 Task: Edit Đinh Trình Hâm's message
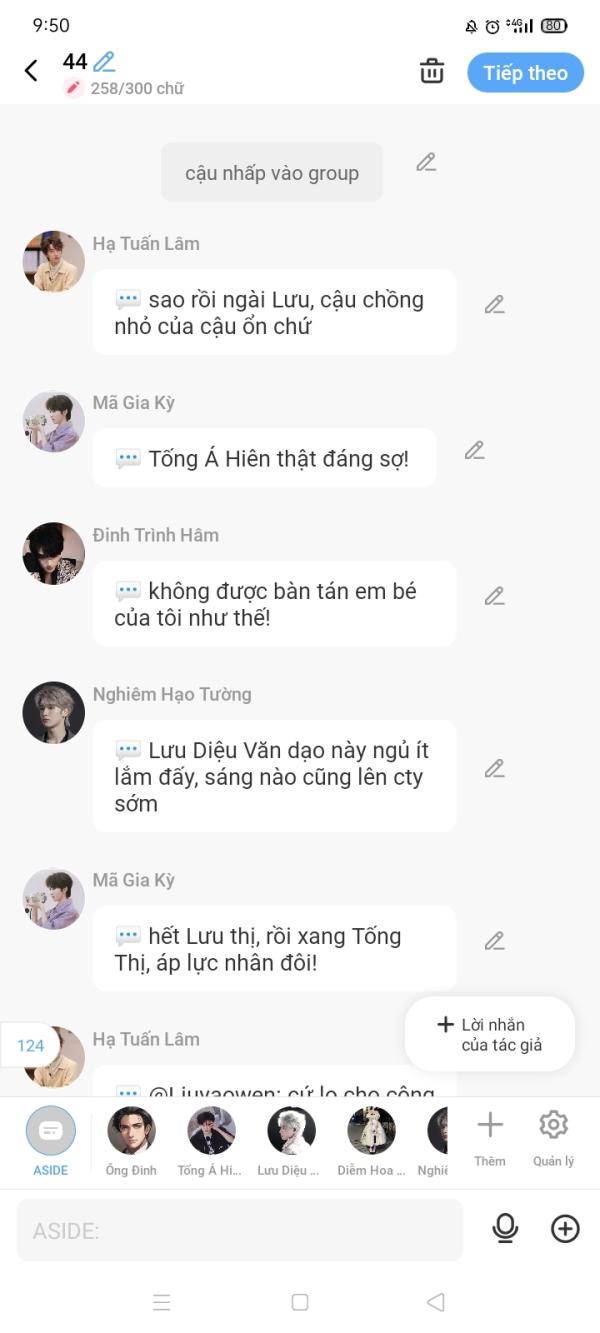click(x=494, y=596)
